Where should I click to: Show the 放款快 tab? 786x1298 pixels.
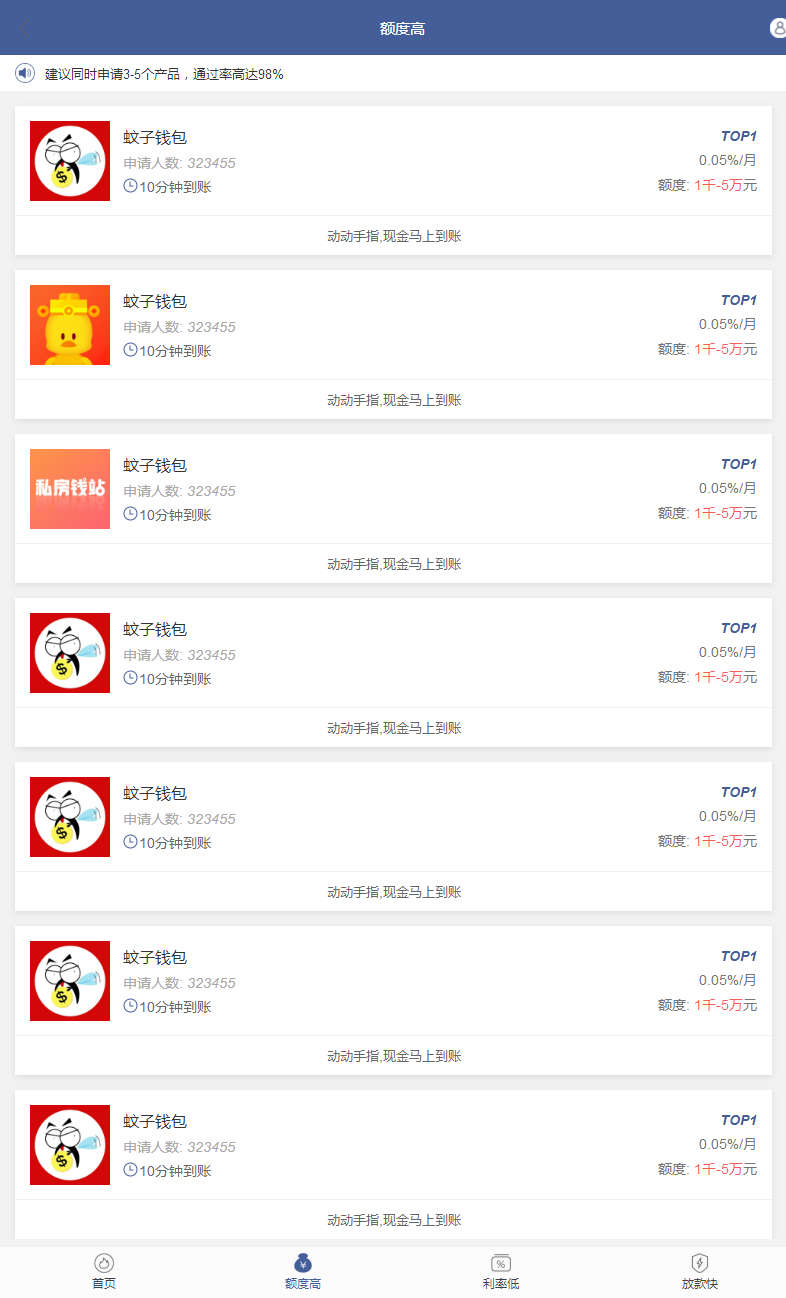(699, 1271)
